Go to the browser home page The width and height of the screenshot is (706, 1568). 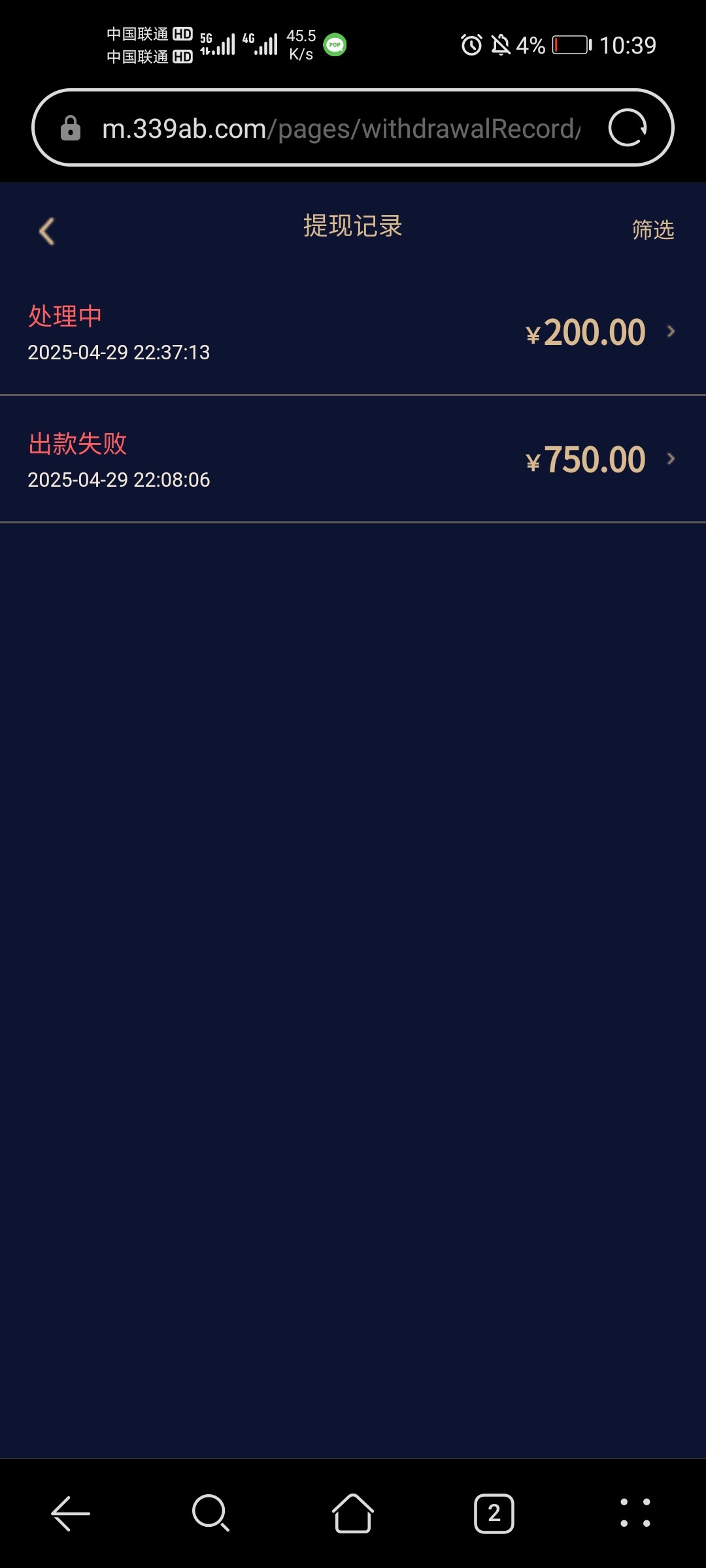coord(353,1512)
